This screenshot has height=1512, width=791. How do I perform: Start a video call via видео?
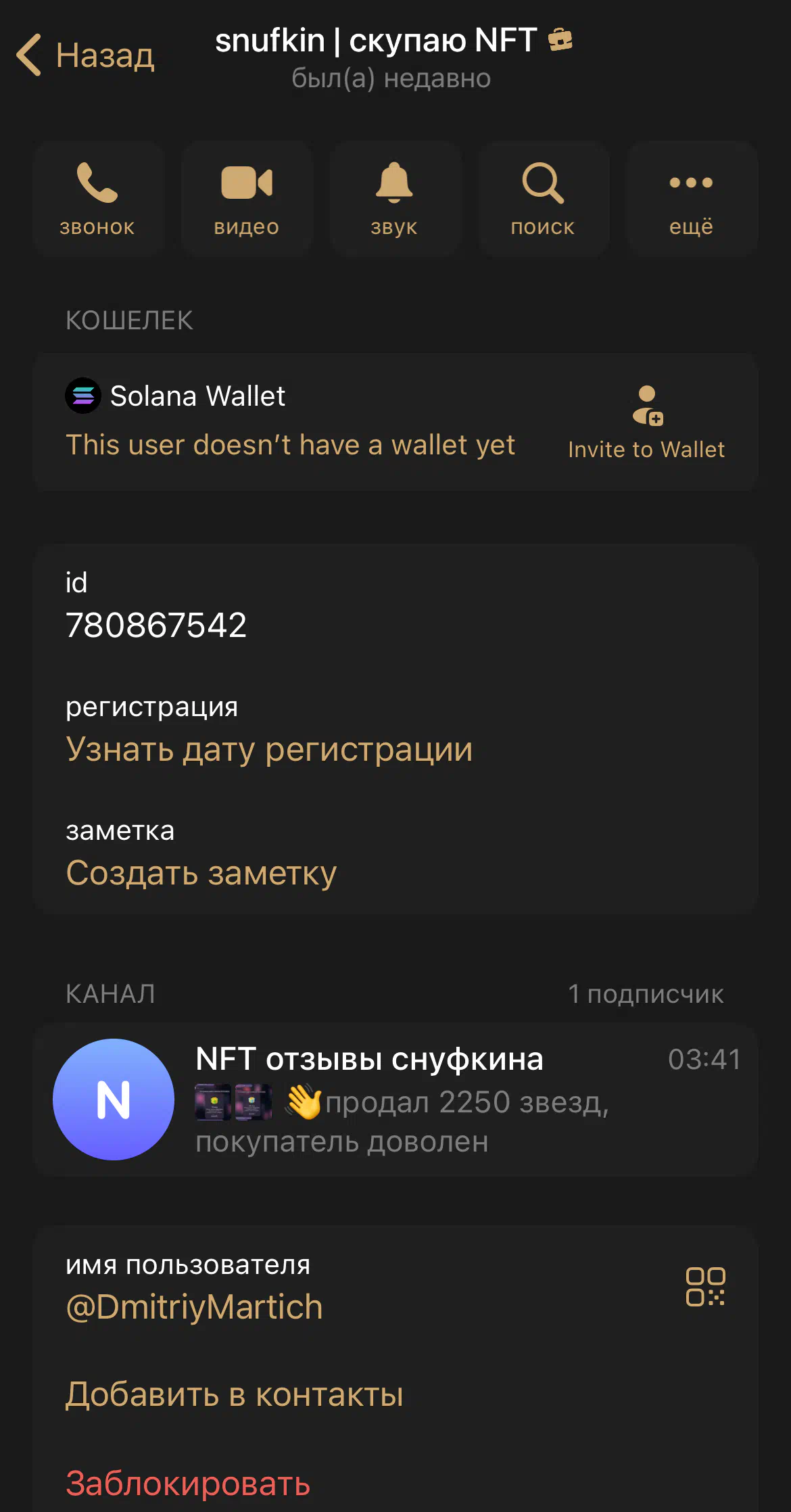pyautogui.click(x=247, y=198)
